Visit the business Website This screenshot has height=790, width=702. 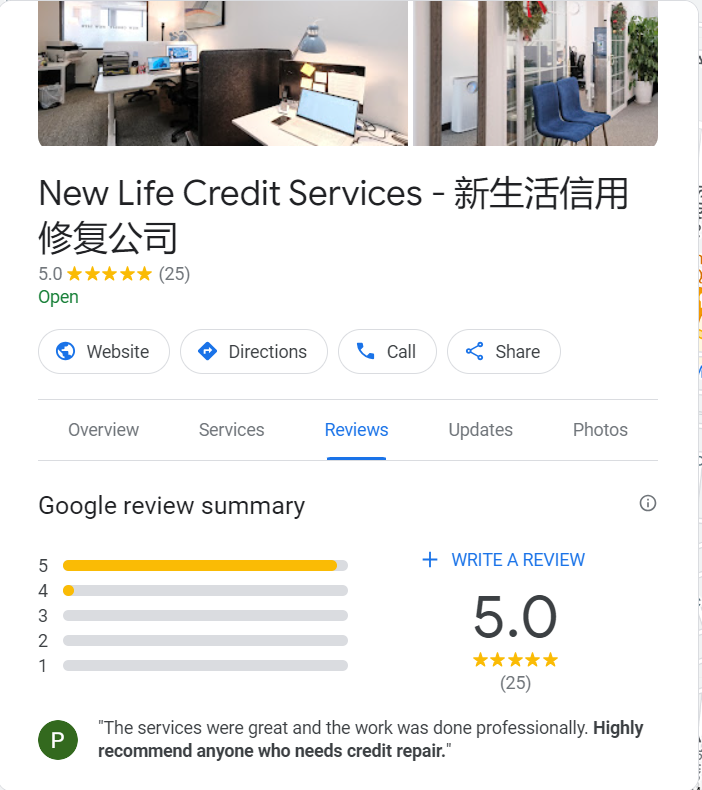tap(104, 352)
